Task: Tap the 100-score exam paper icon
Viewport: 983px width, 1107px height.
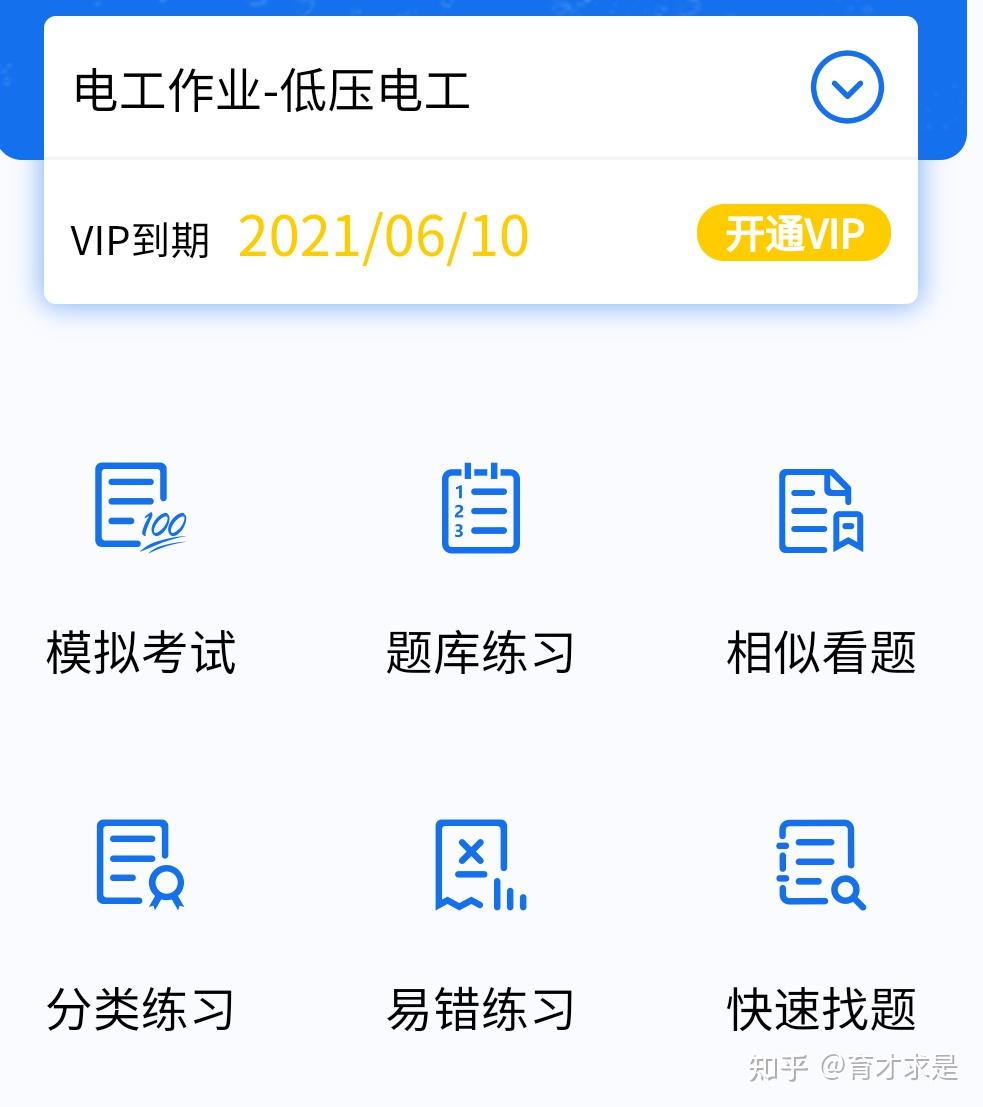Action: tap(140, 507)
